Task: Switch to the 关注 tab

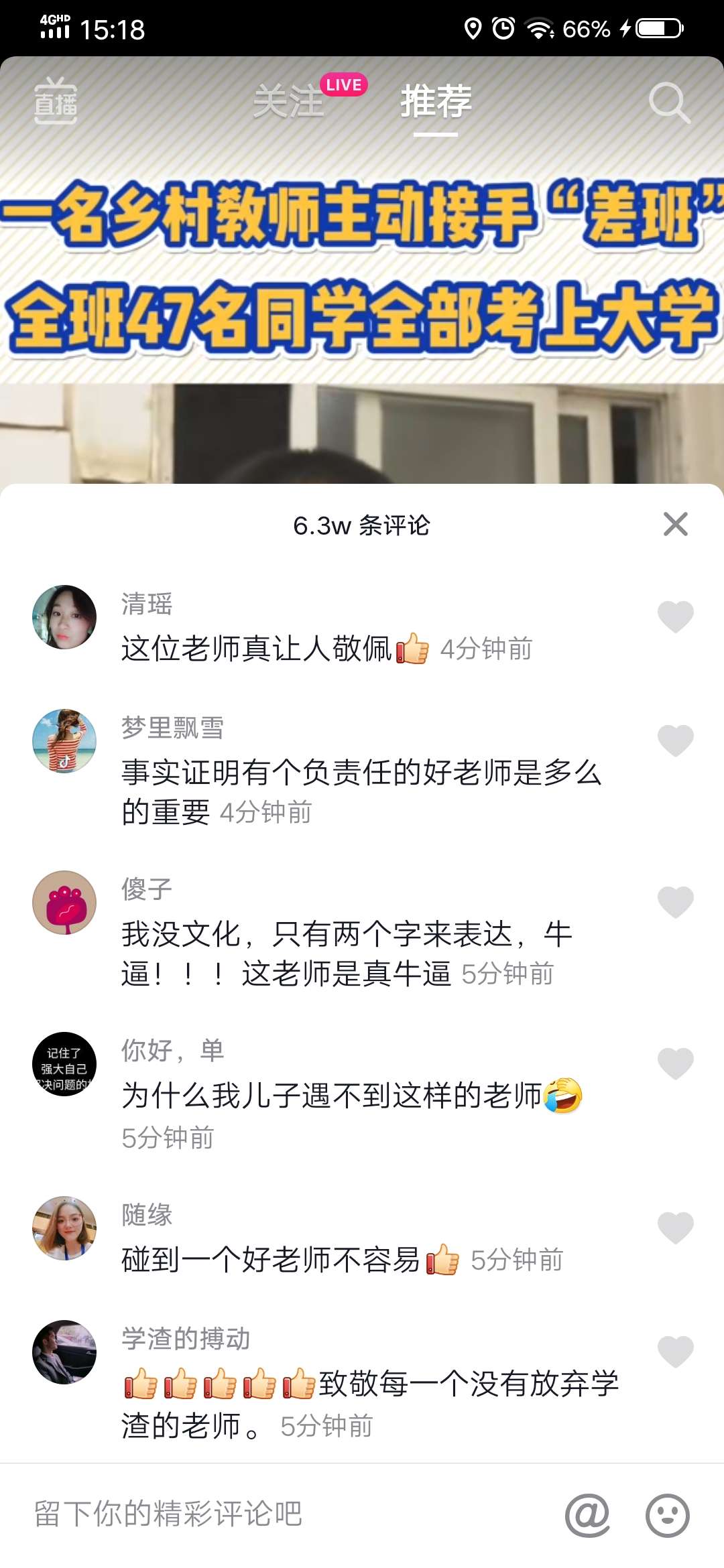Action: pyautogui.click(x=289, y=101)
